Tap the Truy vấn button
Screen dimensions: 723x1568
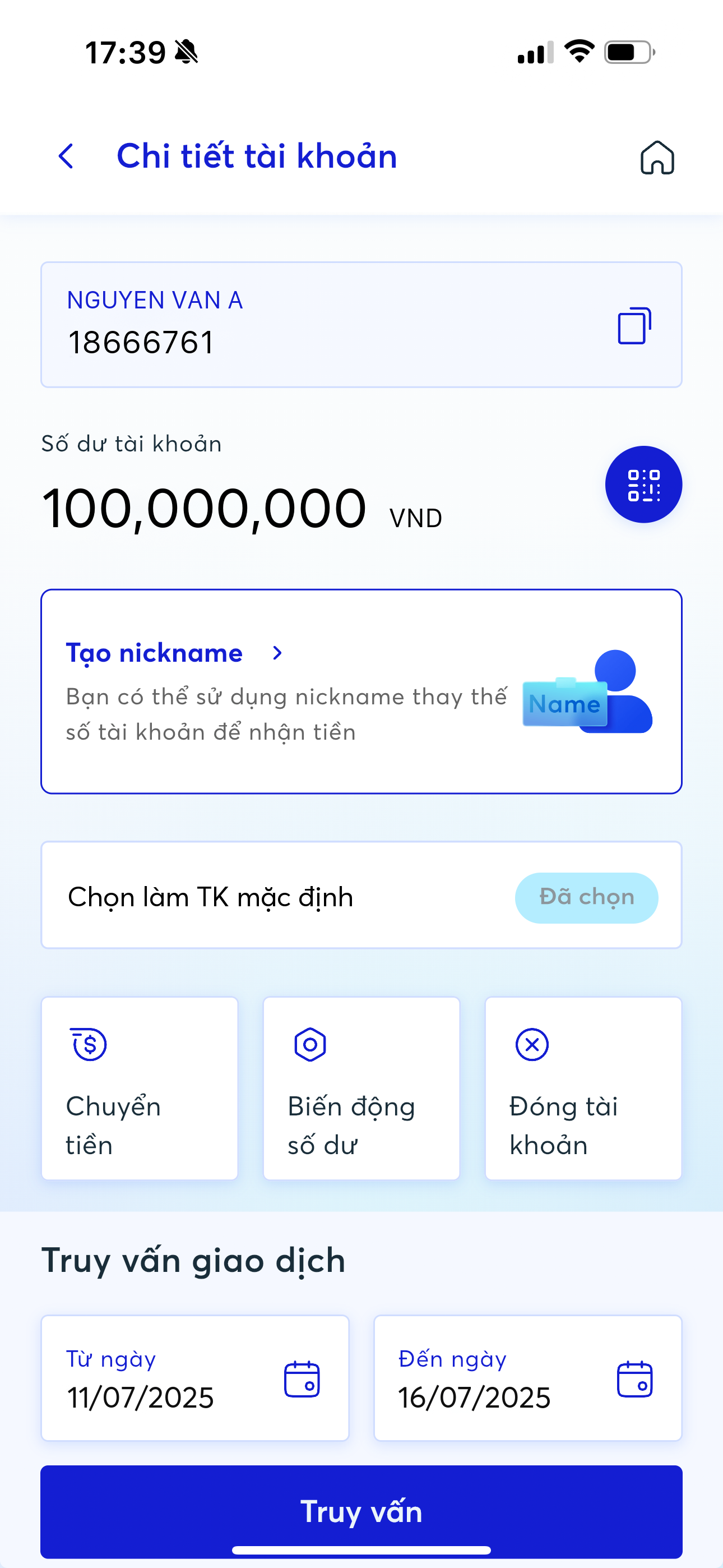(361, 1511)
